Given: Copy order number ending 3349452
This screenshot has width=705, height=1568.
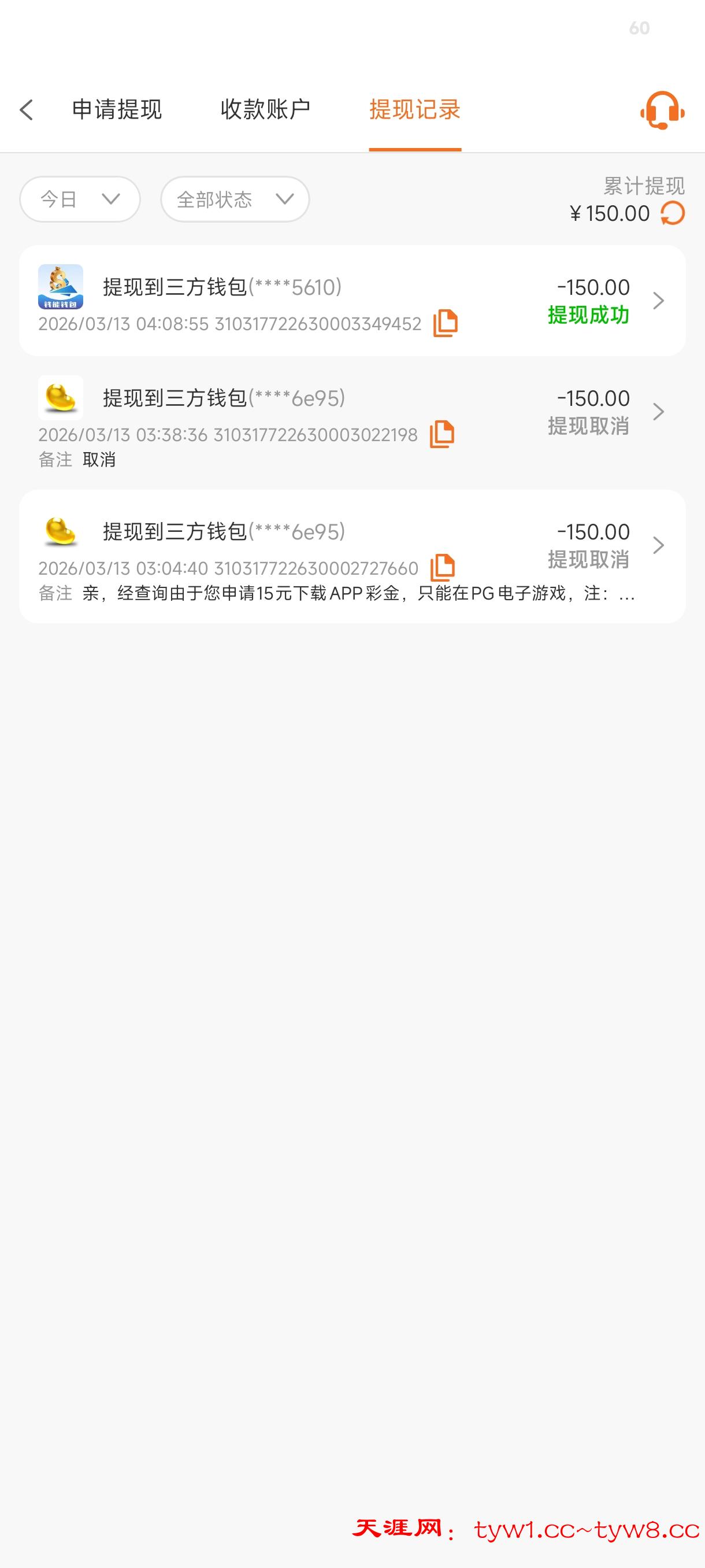Looking at the screenshot, I should point(446,323).
